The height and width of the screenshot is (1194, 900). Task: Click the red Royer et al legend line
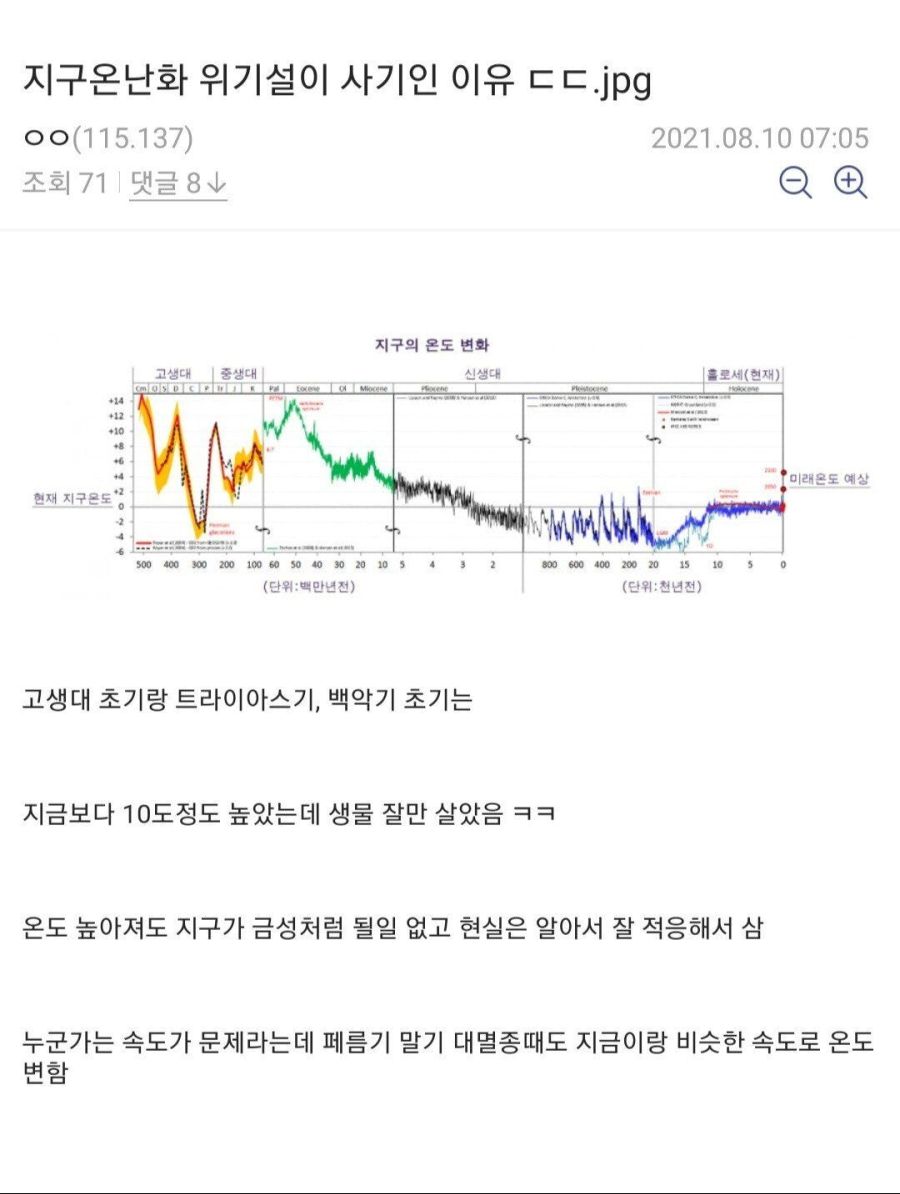(x=145, y=543)
